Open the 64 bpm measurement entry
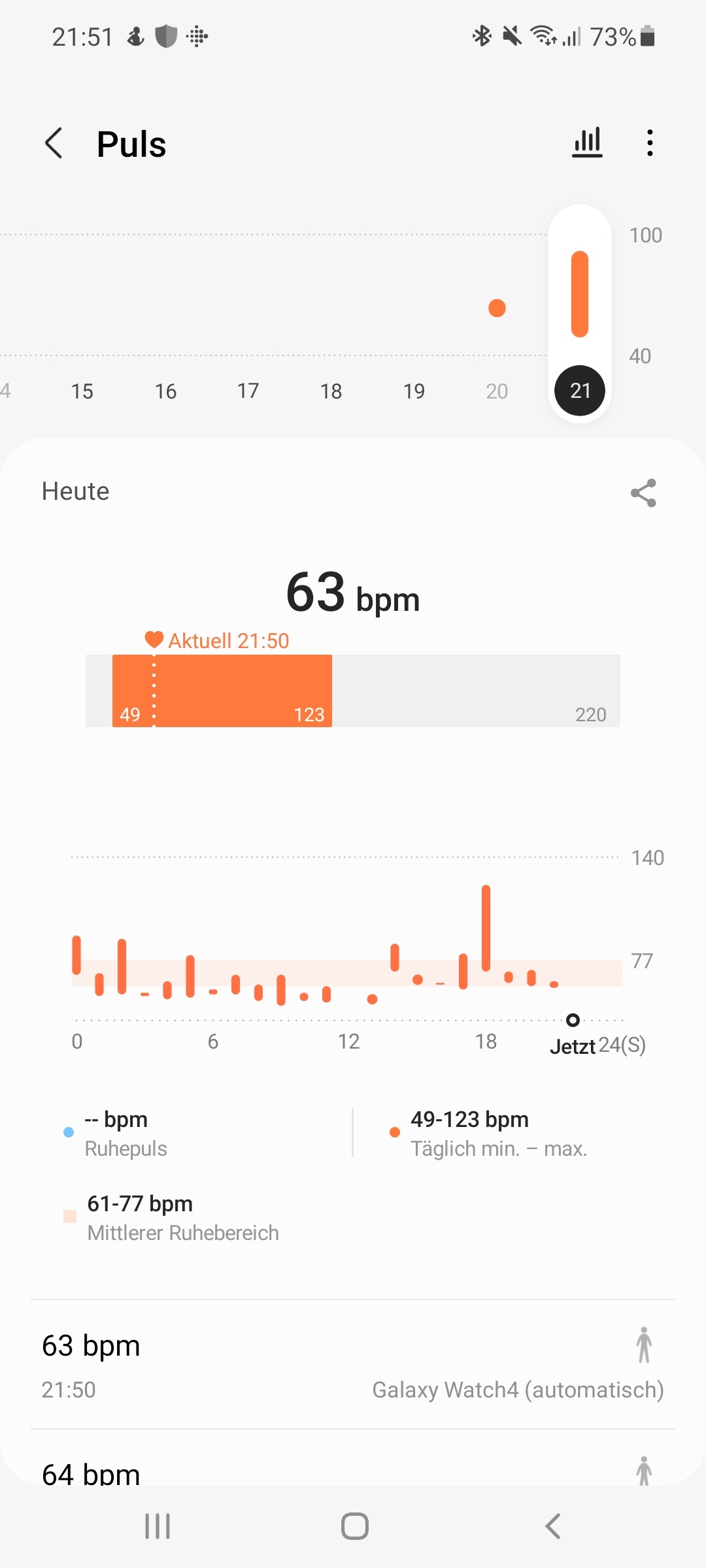Viewport: 706px width, 1568px height. tap(353, 1470)
